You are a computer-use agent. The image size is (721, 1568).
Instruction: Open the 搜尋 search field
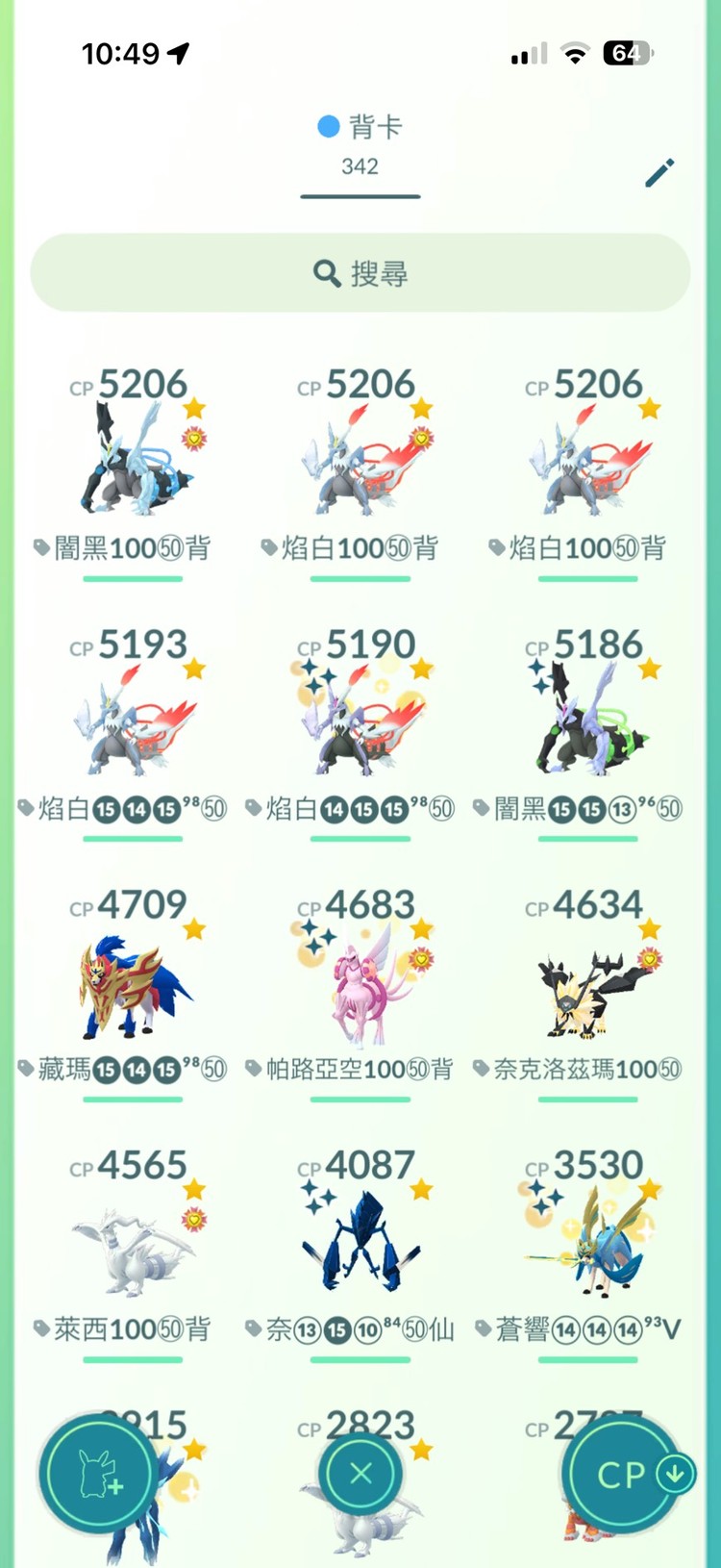pyautogui.click(x=360, y=273)
